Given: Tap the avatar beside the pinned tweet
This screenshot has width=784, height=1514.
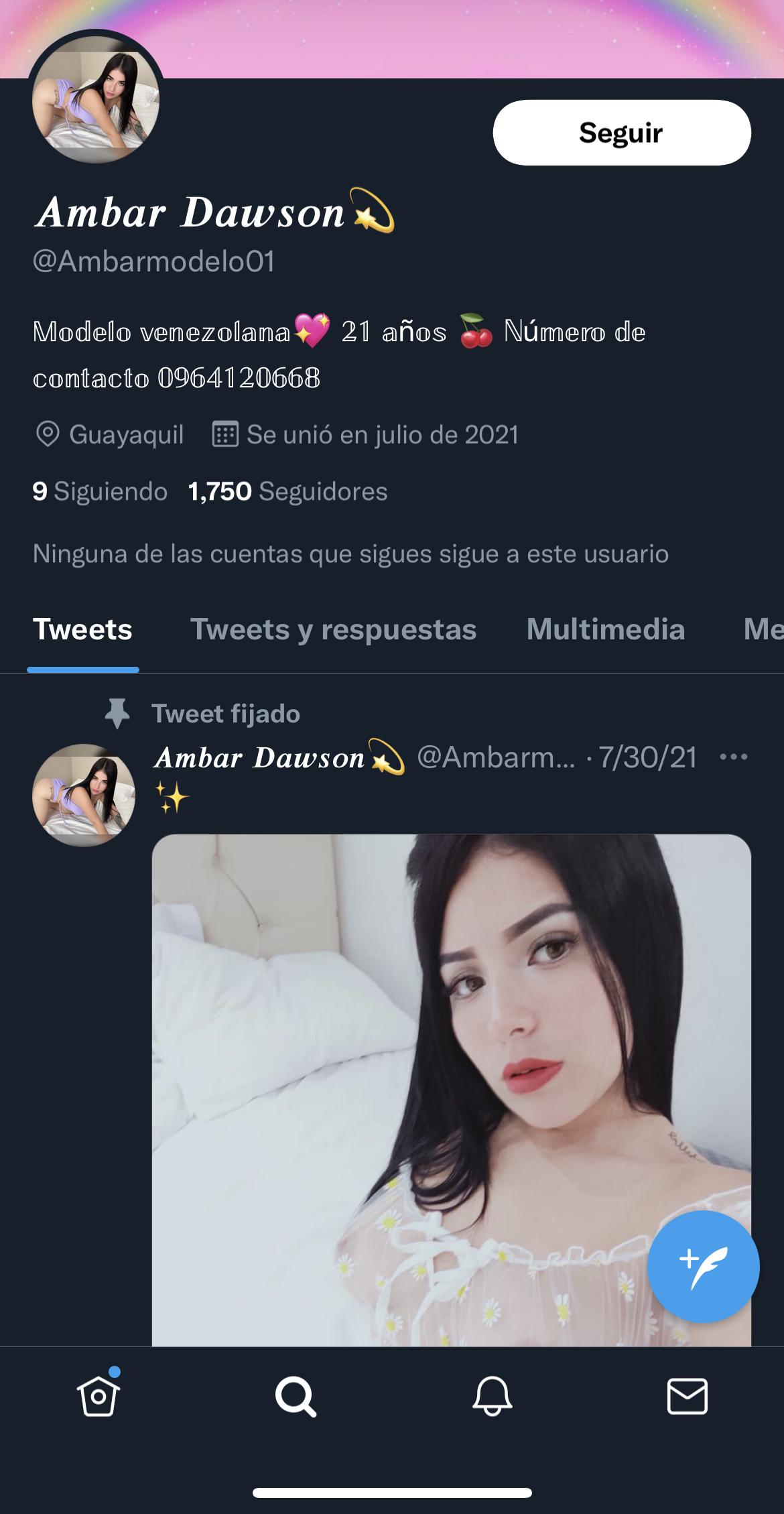Looking at the screenshot, I should click(x=84, y=795).
